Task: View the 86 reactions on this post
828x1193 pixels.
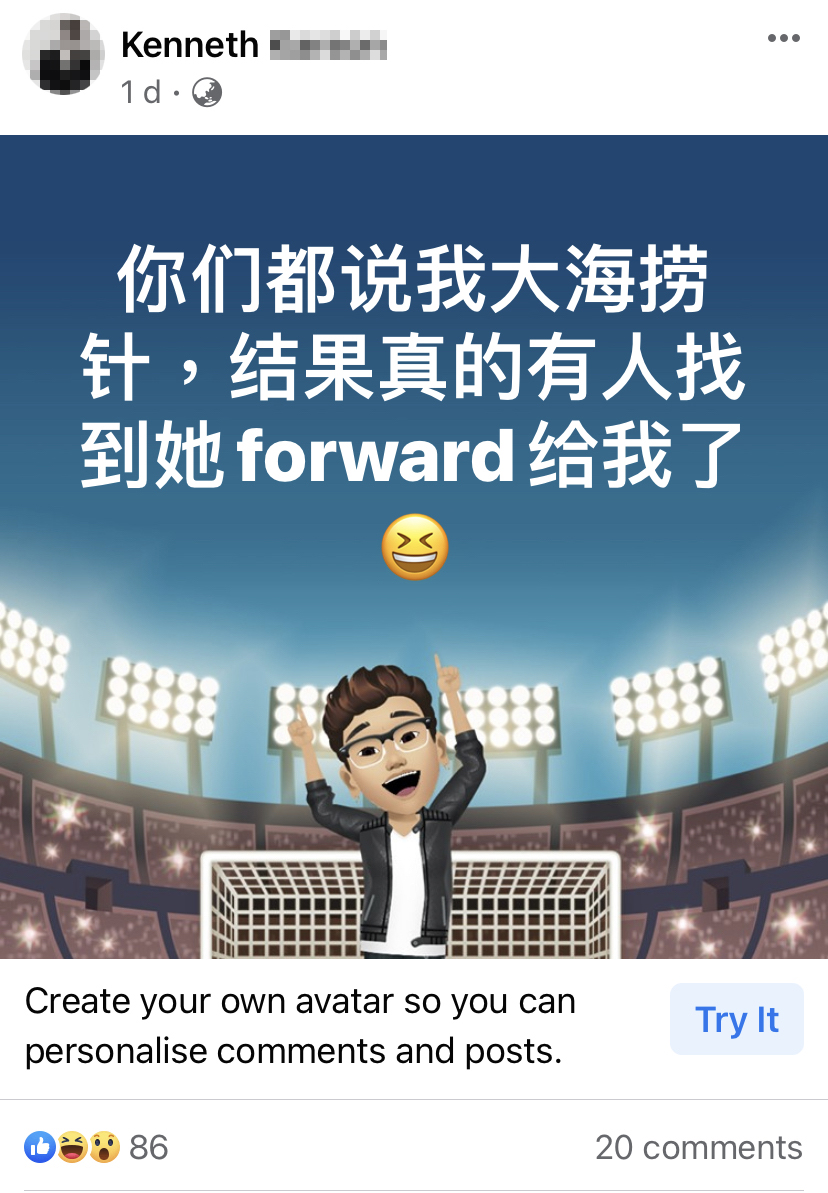Action: tap(96, 1147)
